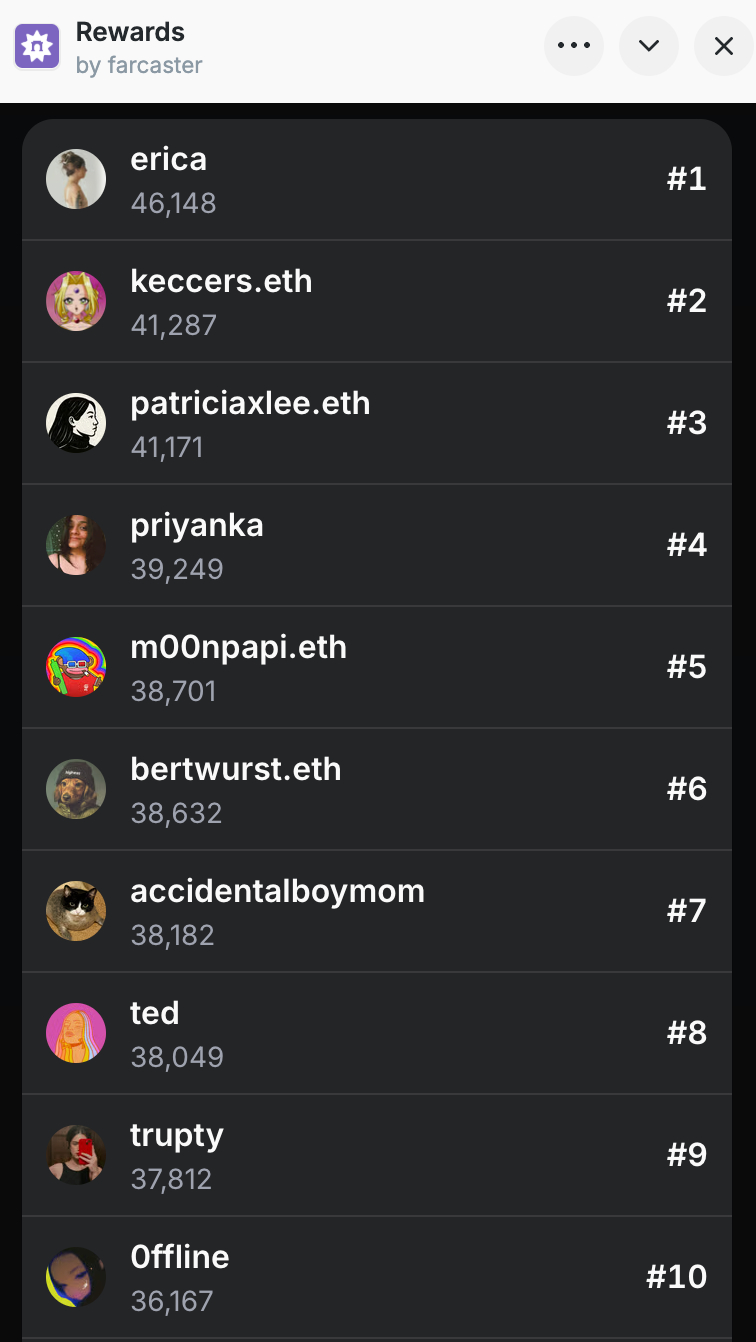Close the Rewards mini app
756x1342 pixels.
point(724,46)
